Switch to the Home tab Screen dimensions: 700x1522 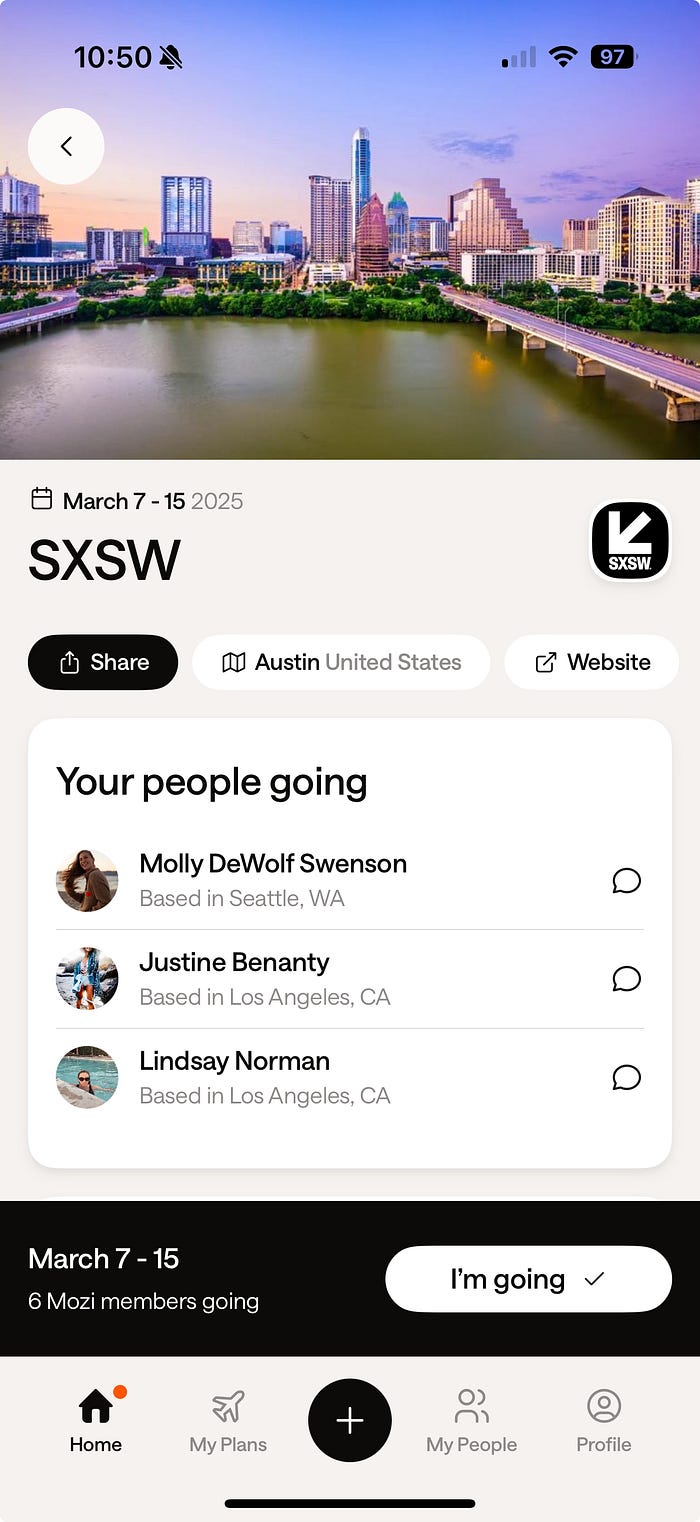96,1420
